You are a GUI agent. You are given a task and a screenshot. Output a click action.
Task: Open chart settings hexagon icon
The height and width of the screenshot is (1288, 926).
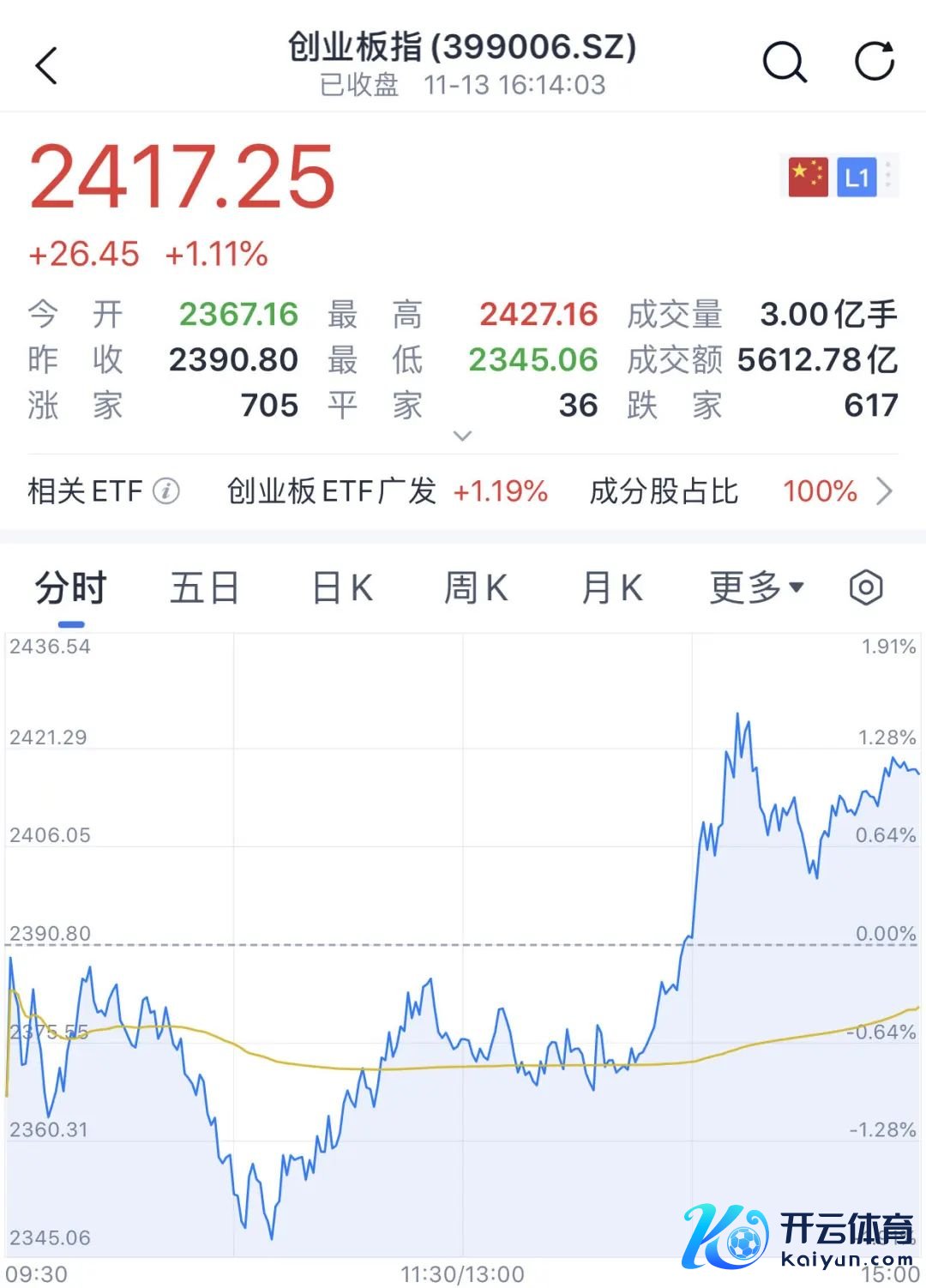866,588
